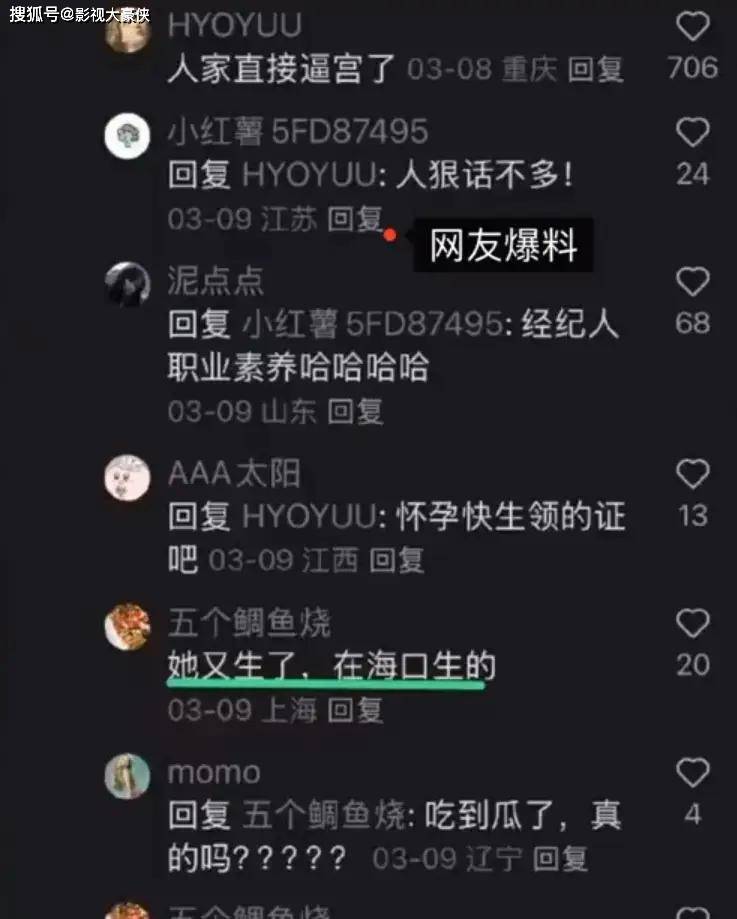737x919 pixels.
Task: Reply to HYOYUU's comment from 重庆
Action: [x=596, y=69]
